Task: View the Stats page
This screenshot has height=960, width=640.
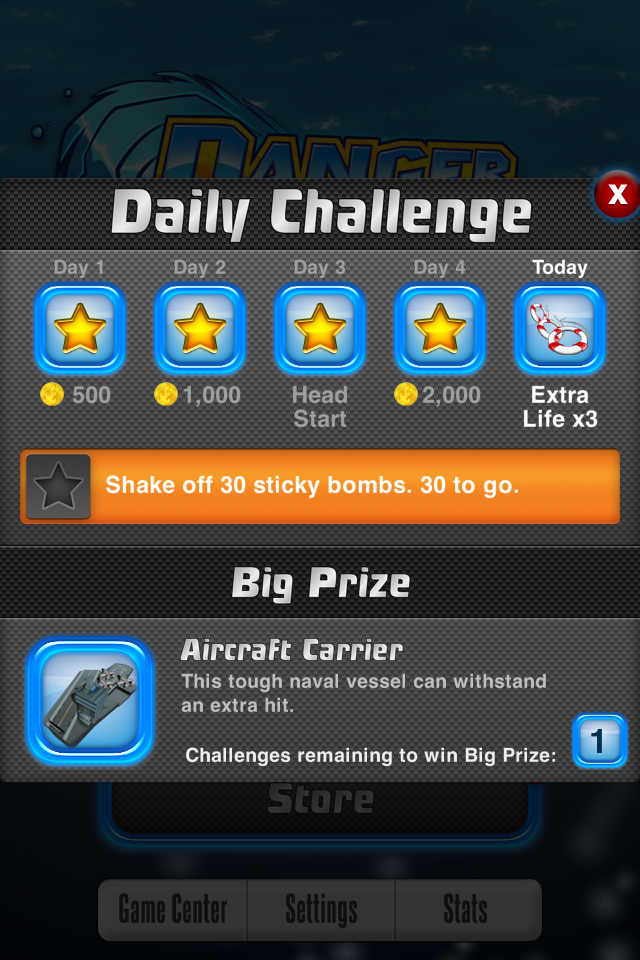Action: [466, 910]
